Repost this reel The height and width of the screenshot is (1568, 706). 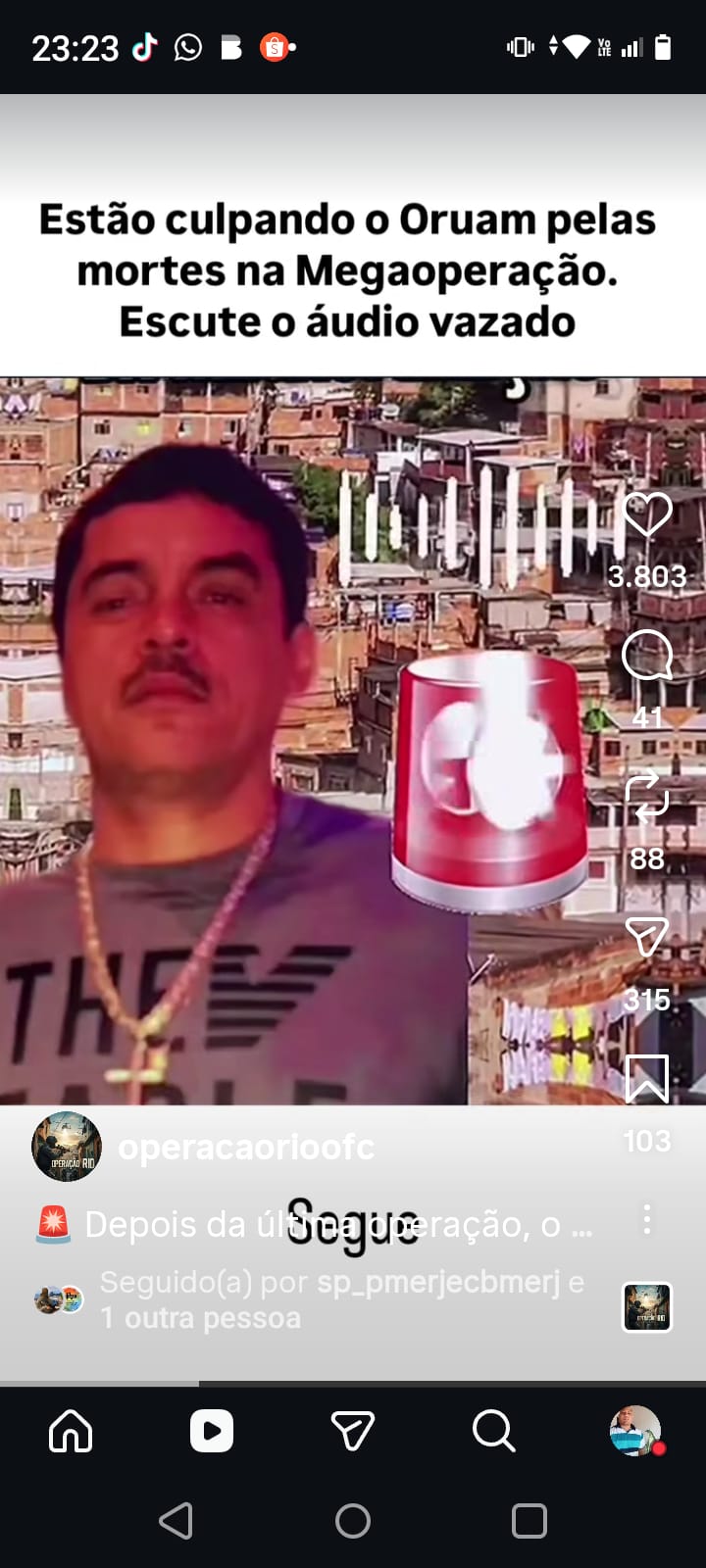coord(647,796)
